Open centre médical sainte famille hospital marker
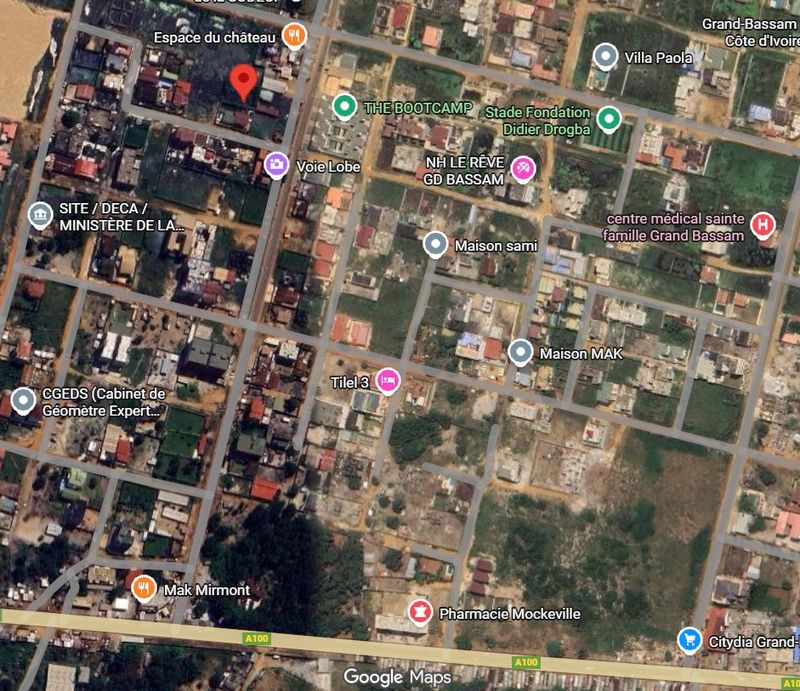Image resolution: width=800 pixels, height=691 pixels. tap(764, 226)
